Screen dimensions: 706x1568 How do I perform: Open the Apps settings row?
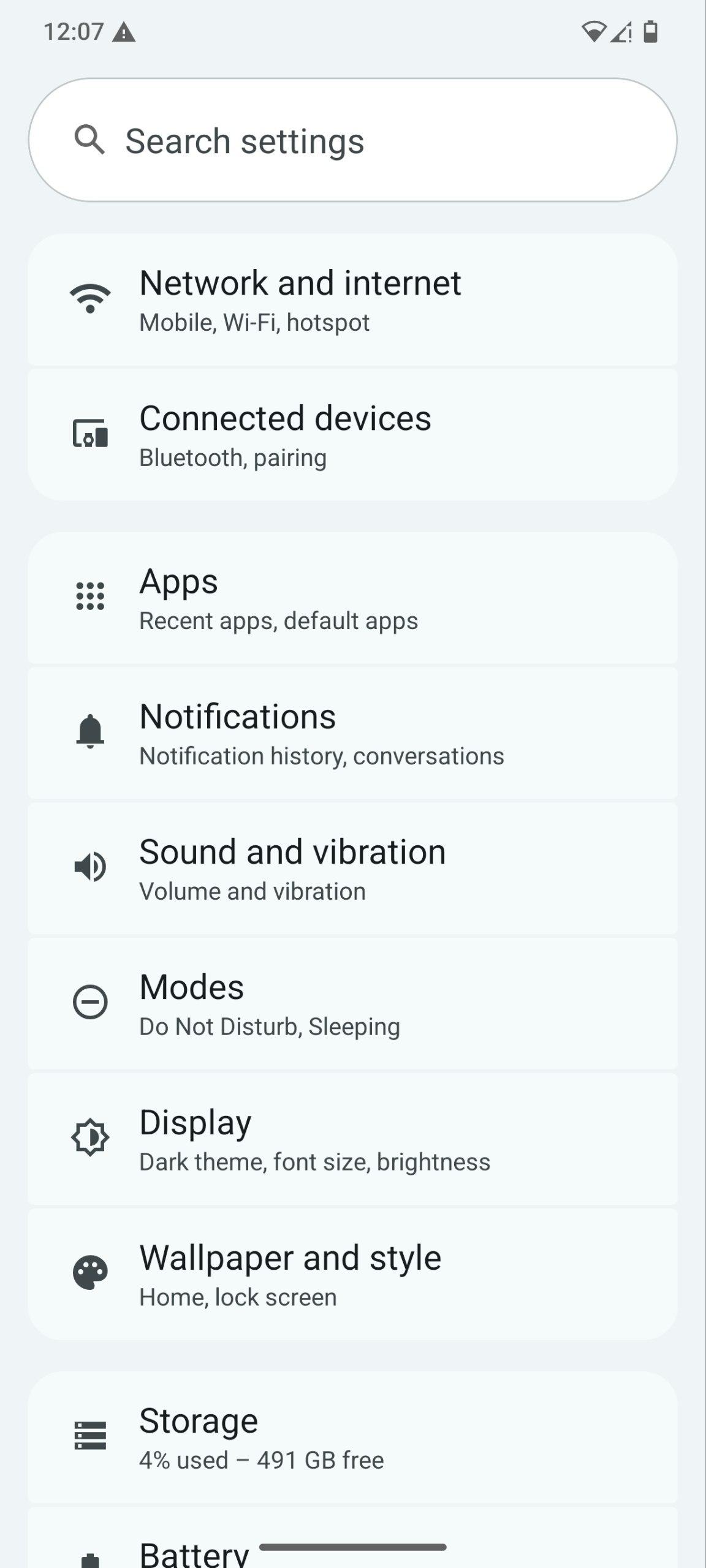click(352, 598)
